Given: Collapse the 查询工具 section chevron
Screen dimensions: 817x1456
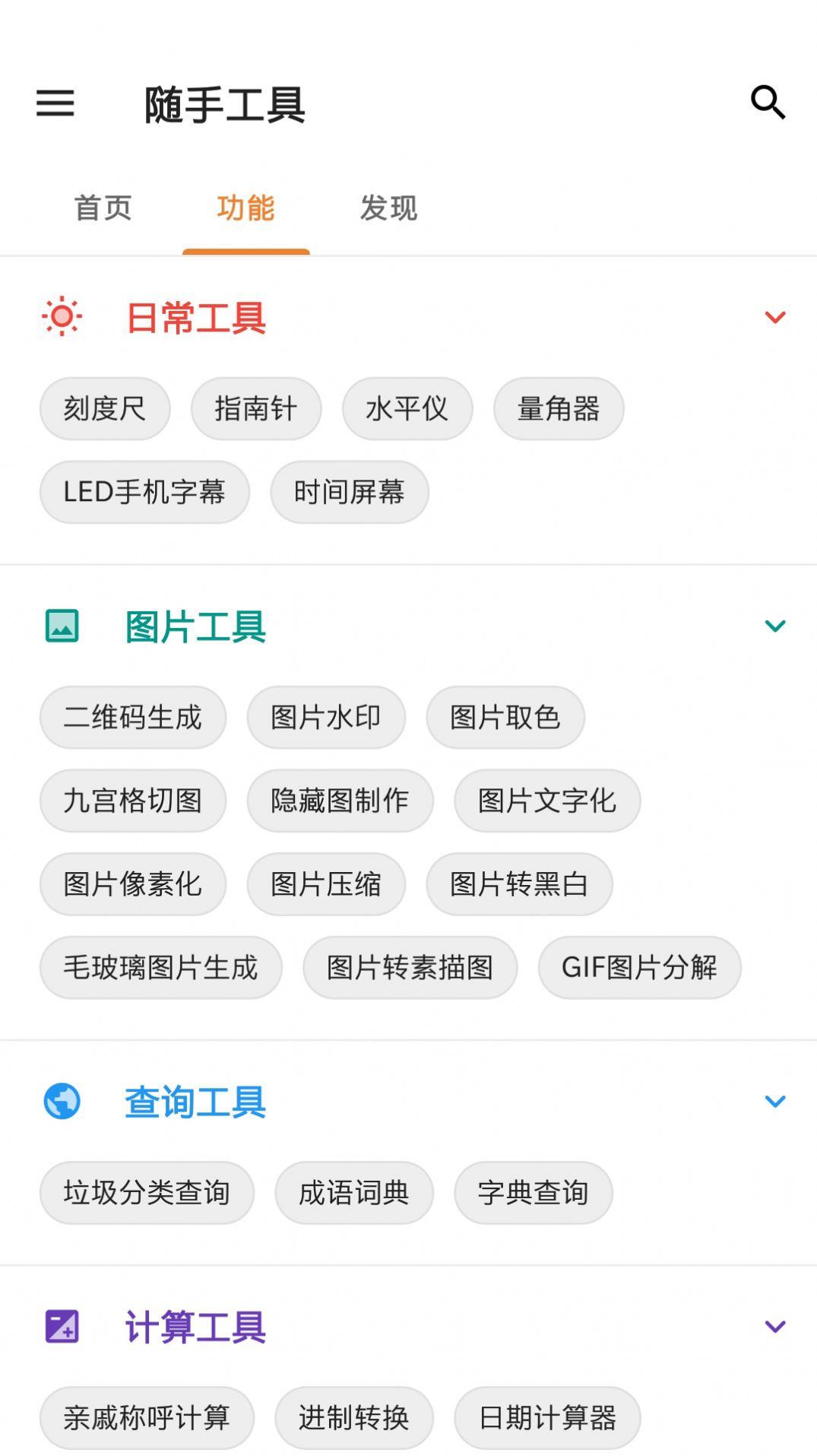Looking at the screenshot, I should (x=774, y=1102).
